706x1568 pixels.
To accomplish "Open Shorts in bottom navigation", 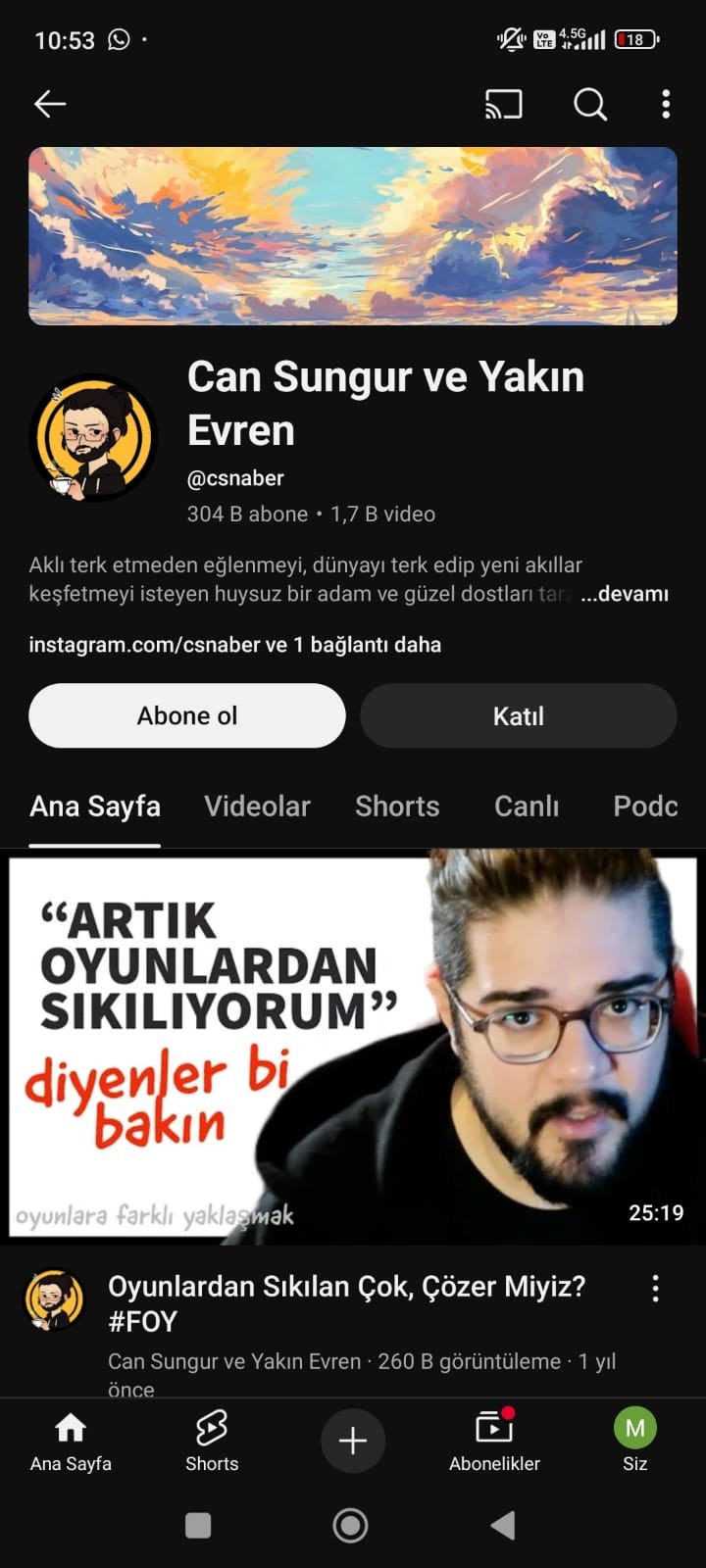I will (x=212, y=1441).
